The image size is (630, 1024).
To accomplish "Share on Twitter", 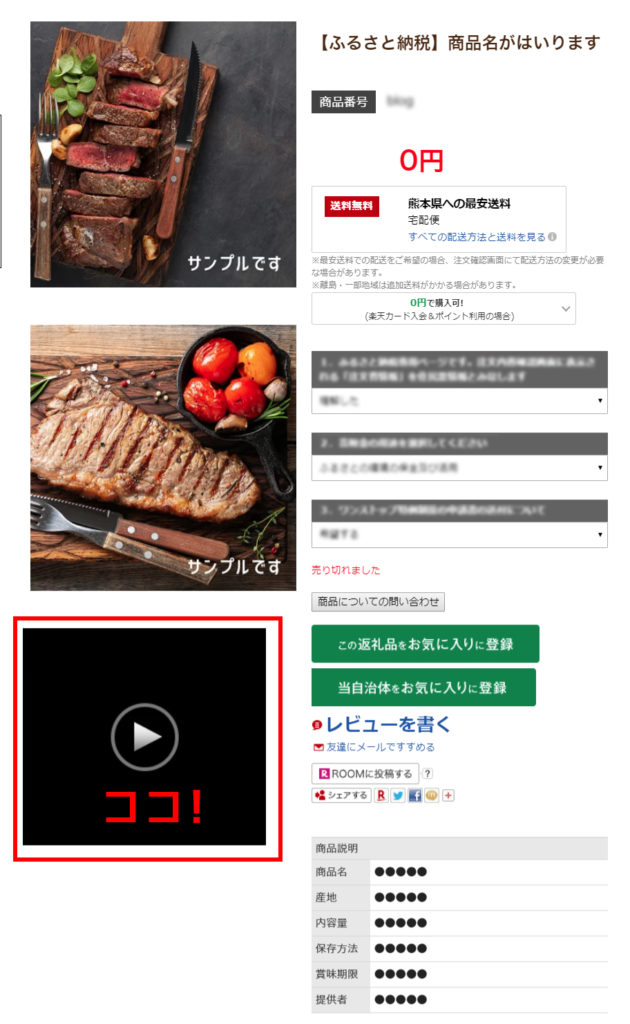I will pos(397,795).
